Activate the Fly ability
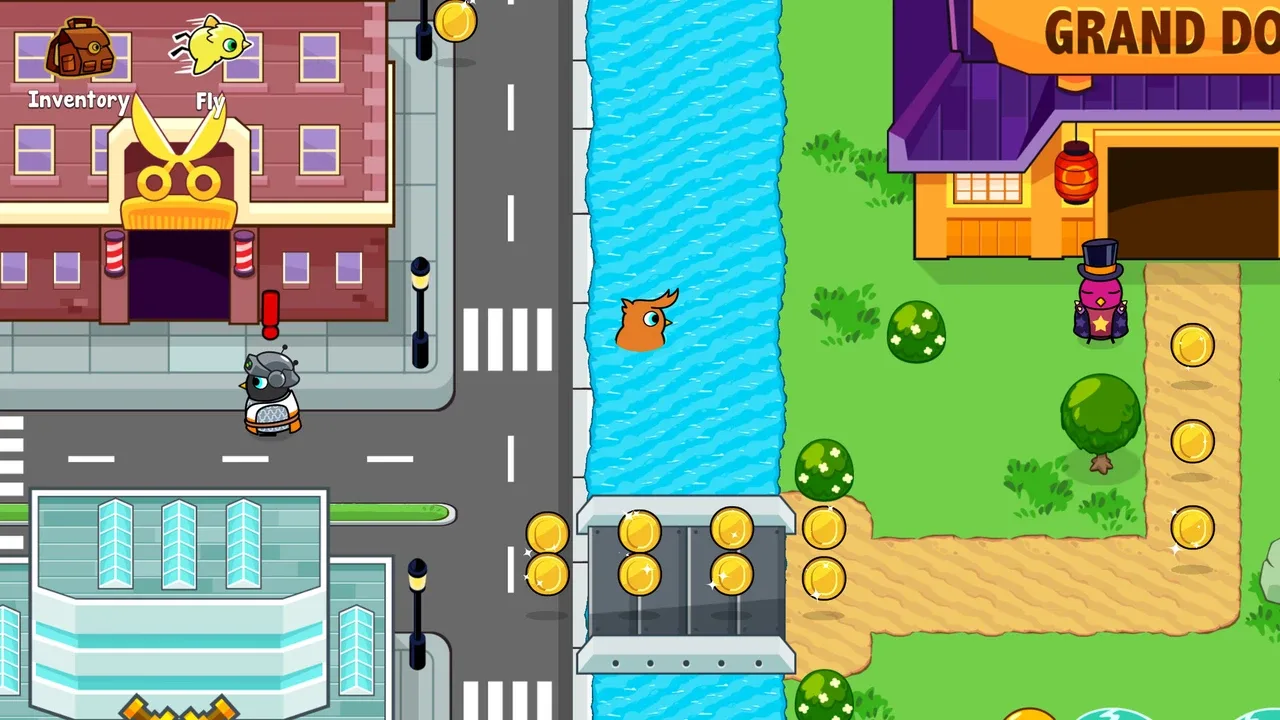1280x720 pixels. (211, 50)
